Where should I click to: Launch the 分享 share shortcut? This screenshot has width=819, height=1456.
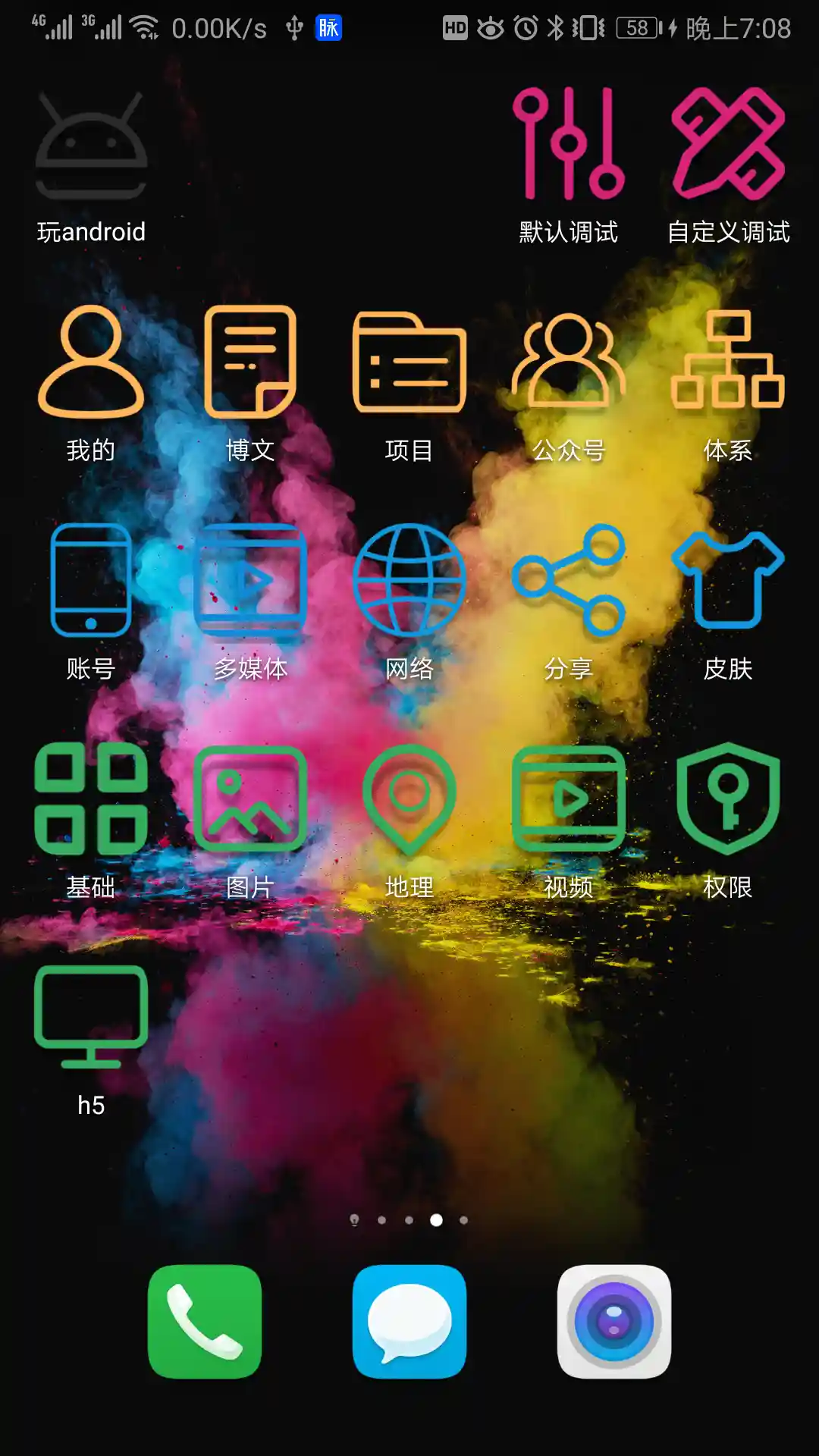(569, 581)
